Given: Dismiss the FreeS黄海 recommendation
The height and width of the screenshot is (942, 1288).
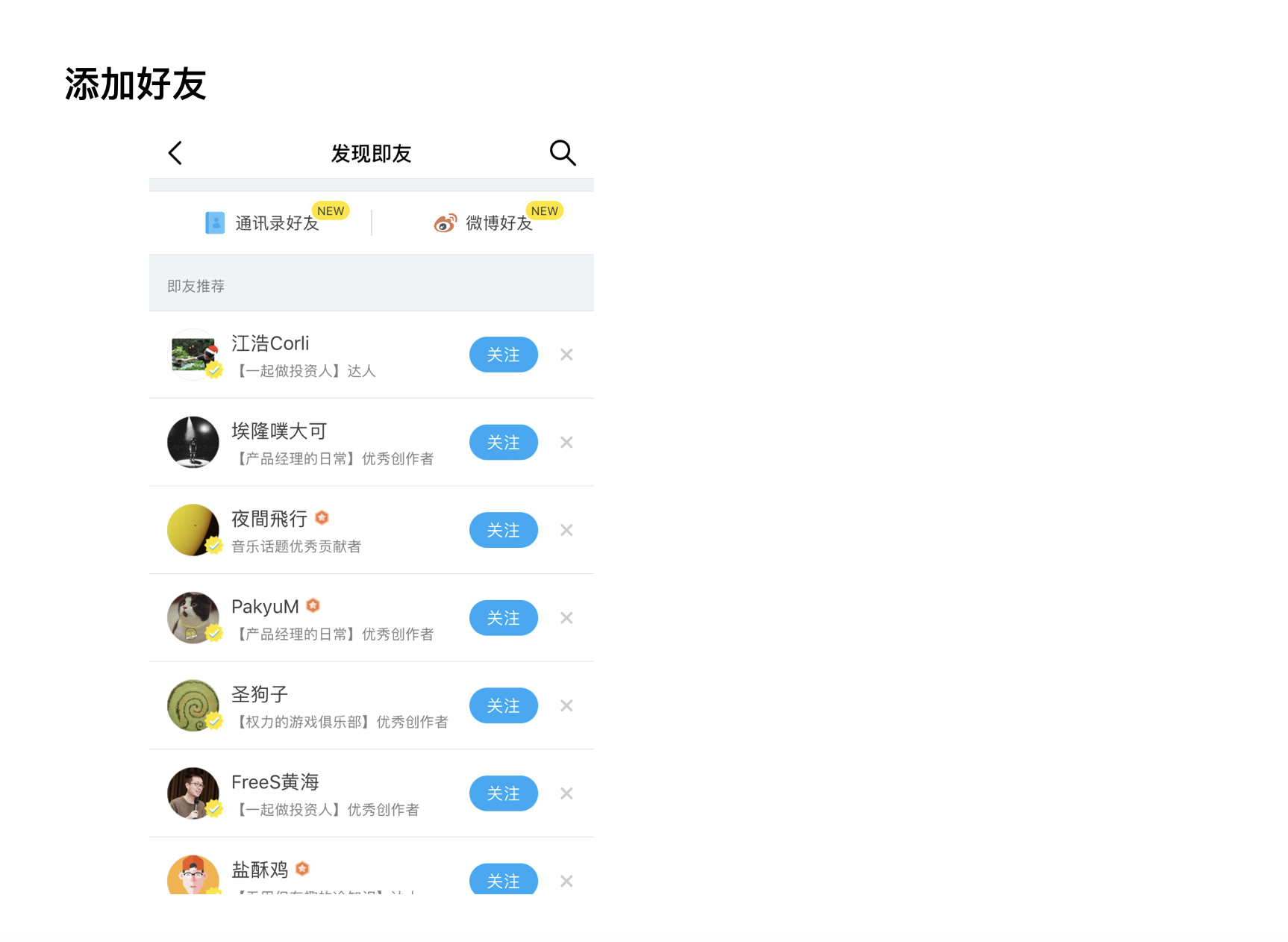Looking at the screenshot, I should point(566,793).
